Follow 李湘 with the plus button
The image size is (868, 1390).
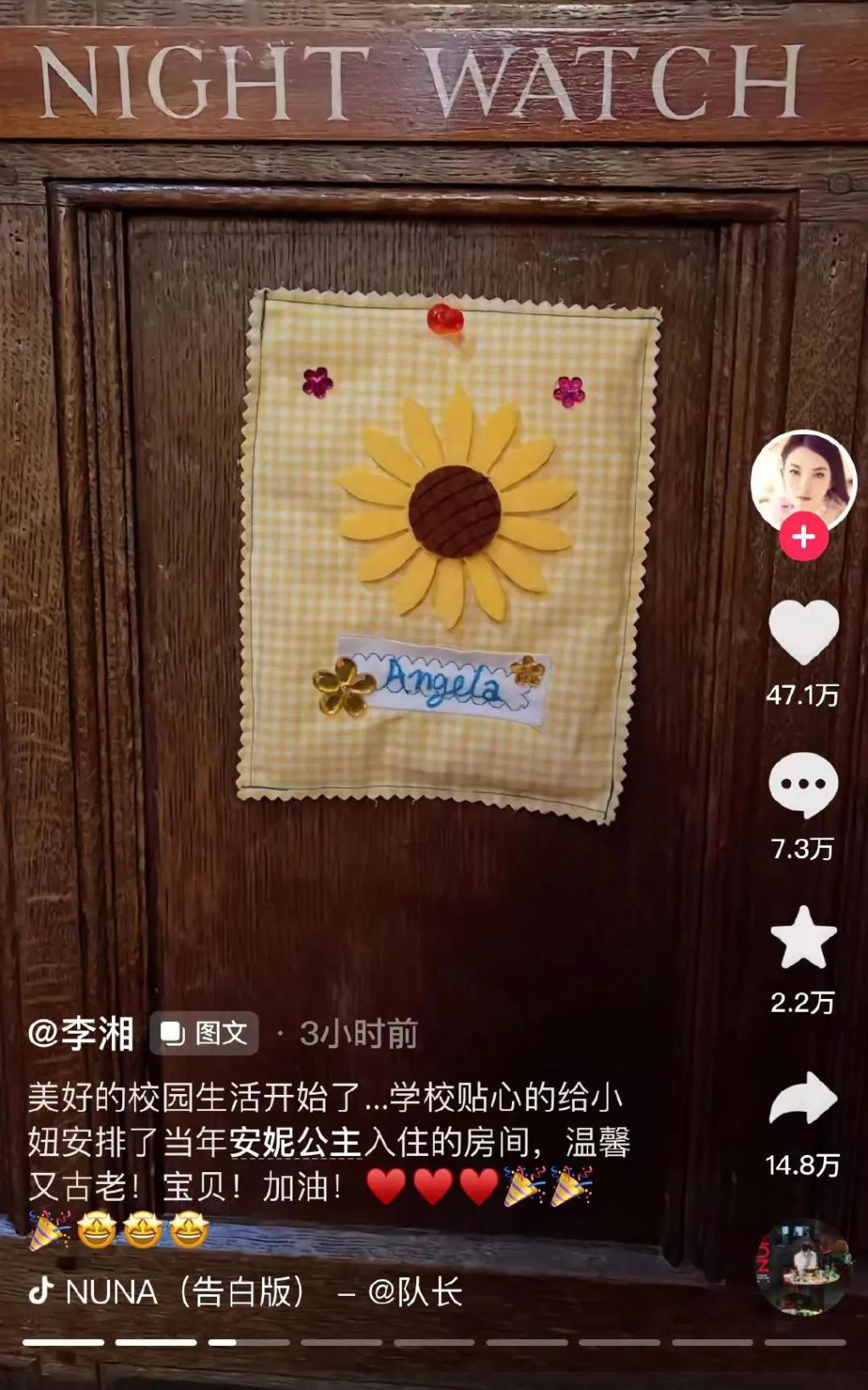point(803,537)
